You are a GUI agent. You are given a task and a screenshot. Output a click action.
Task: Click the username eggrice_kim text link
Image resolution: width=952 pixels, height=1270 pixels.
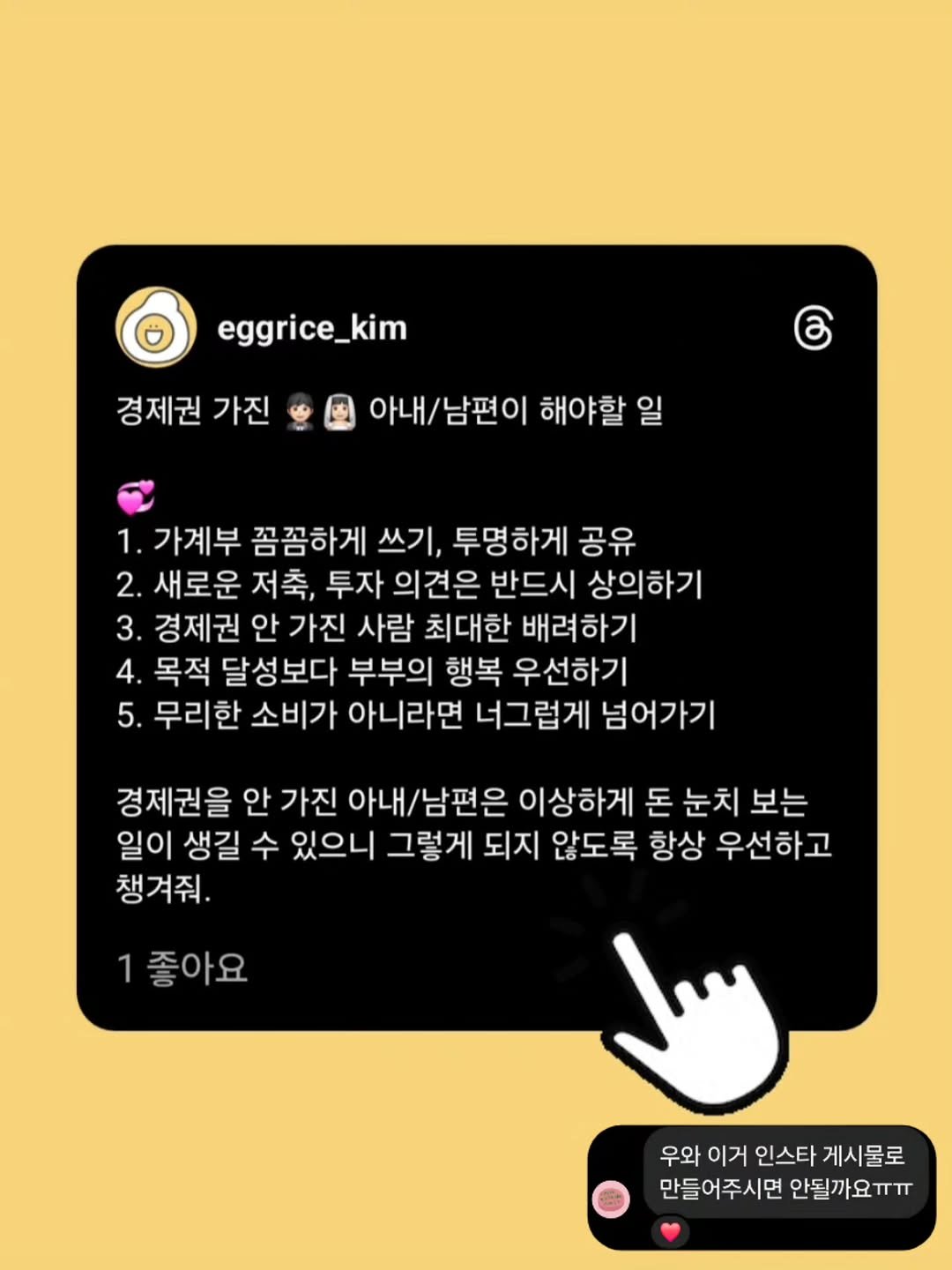(x=313, y=329)
